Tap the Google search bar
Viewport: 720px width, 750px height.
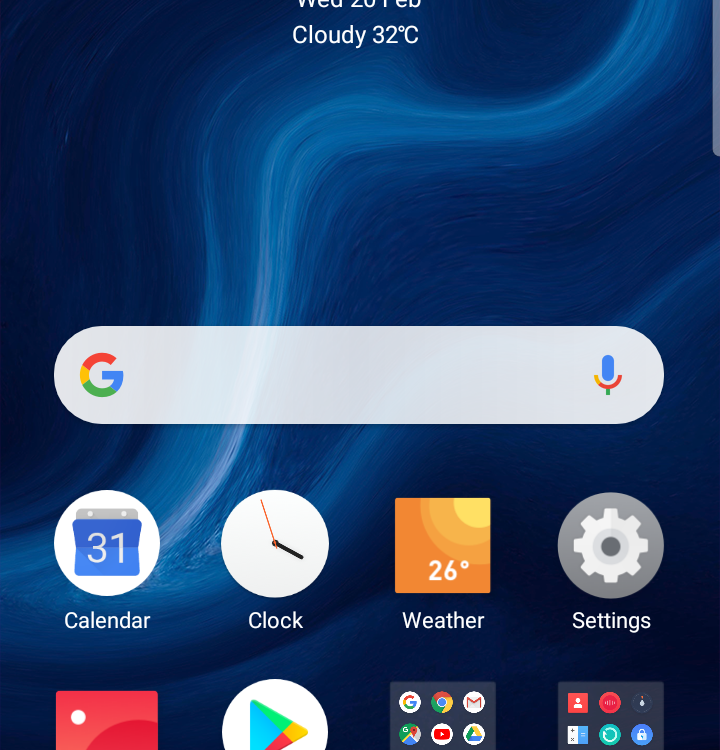pyautogui.click(x=340, y=375)
